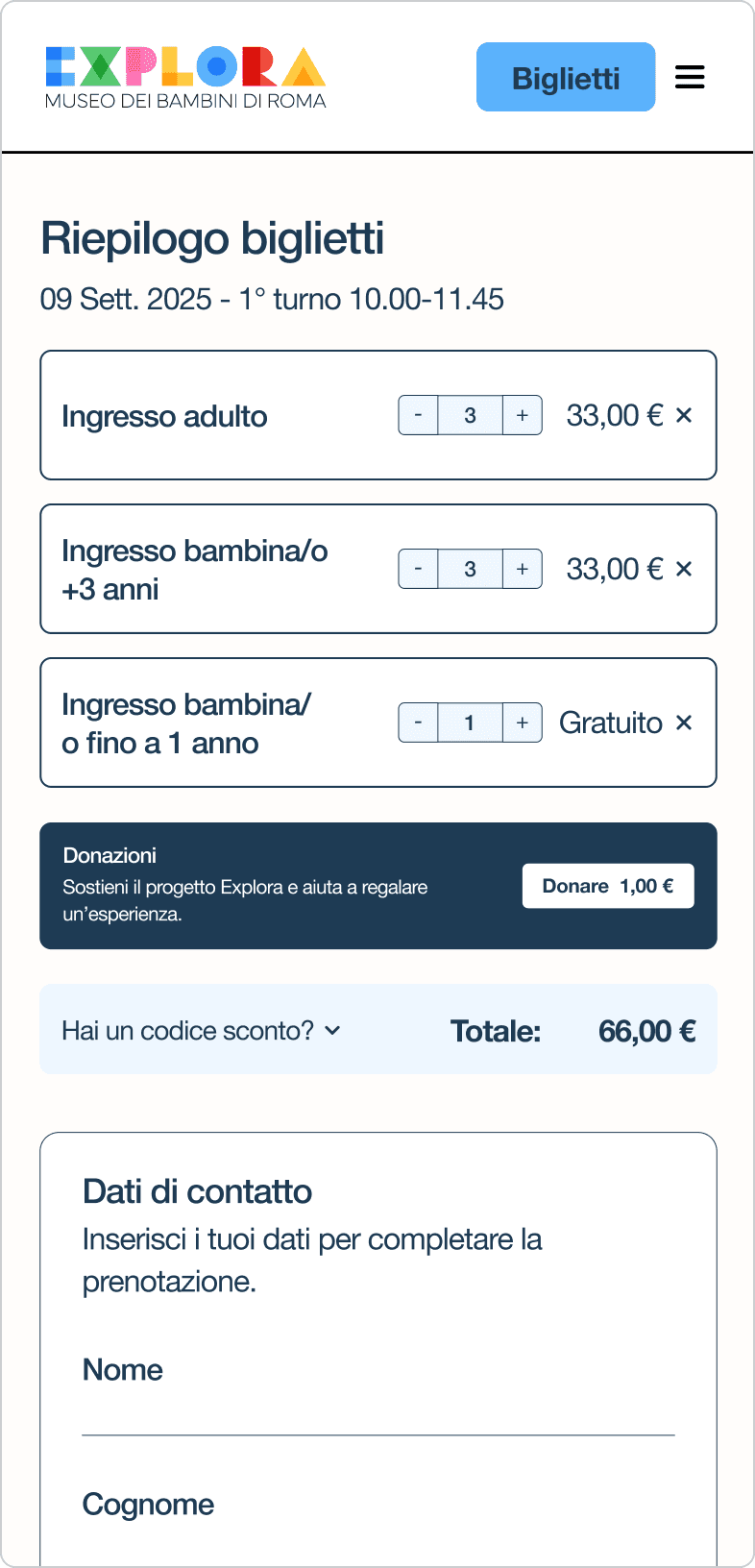755x1568 pixels.
Task: Remove the bambina/o +3 anni tickets
Action: coord(684,569)
